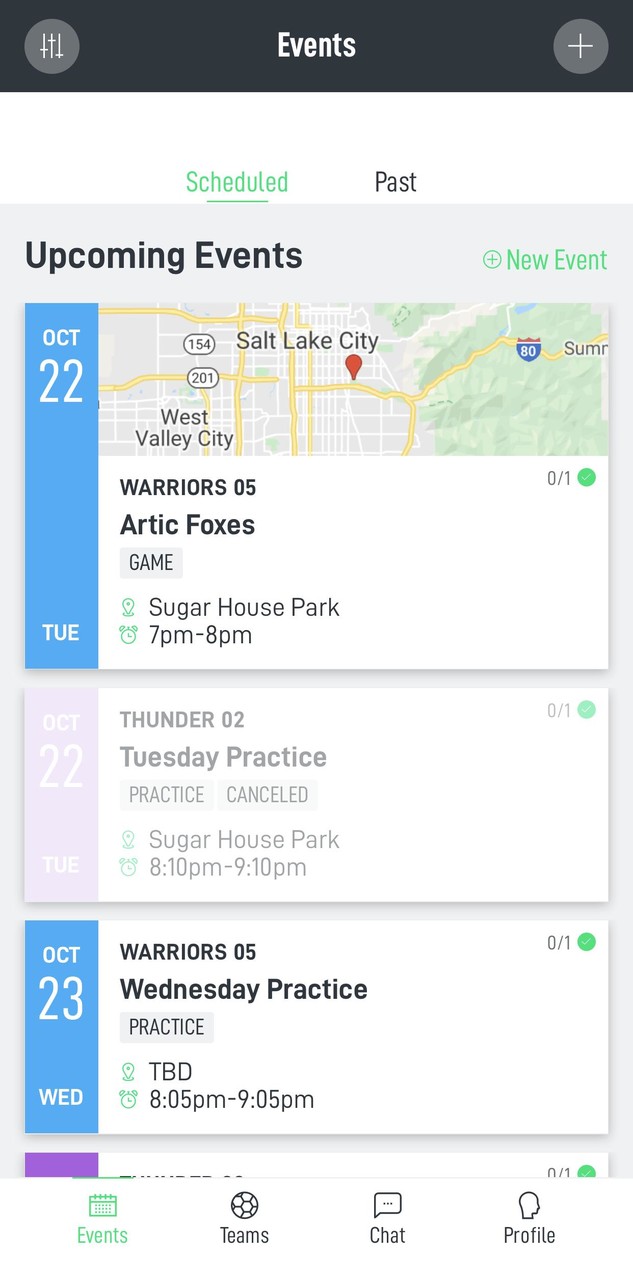Viewport: 633px width, 1280px height.
Task: Tap the Events tab in bottom bar
Action: [102, 1218]
